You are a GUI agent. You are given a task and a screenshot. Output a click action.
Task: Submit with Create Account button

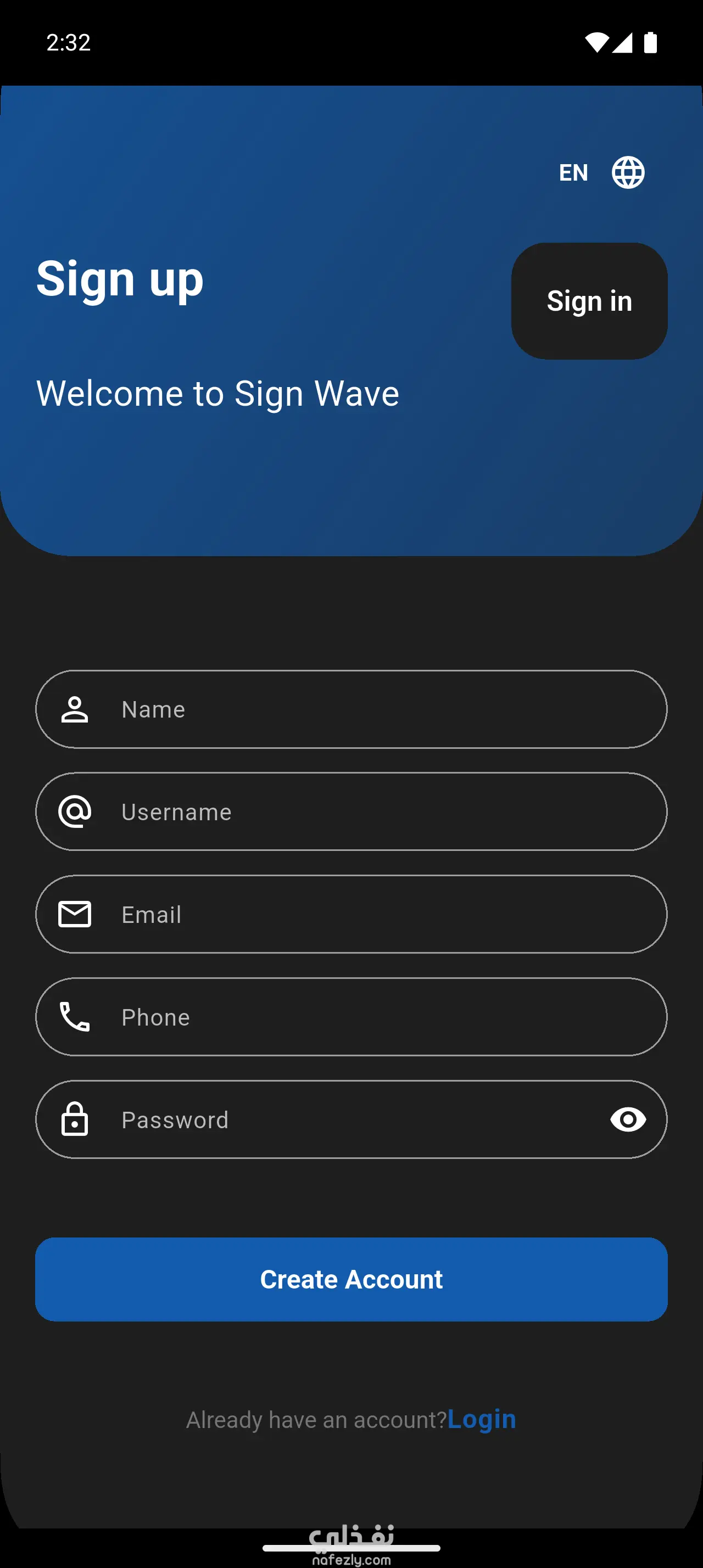(351, 1279)
